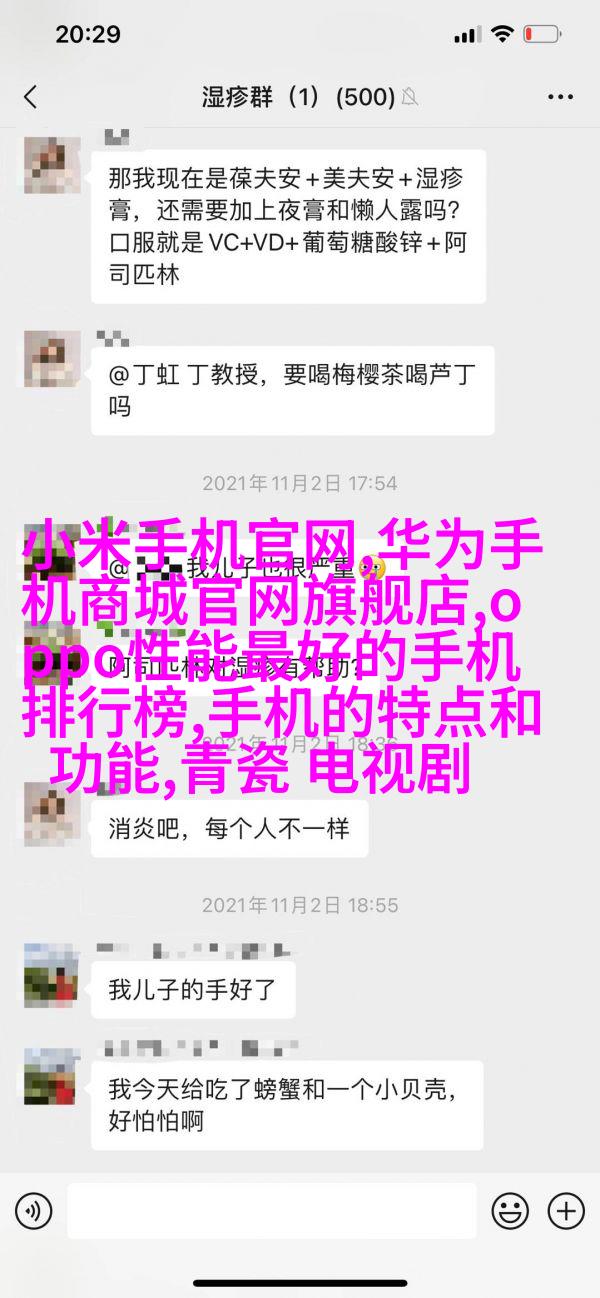Open the group chat overflow menu
The height and width of the screenshot is (1298, 600).
pos(559,97)
